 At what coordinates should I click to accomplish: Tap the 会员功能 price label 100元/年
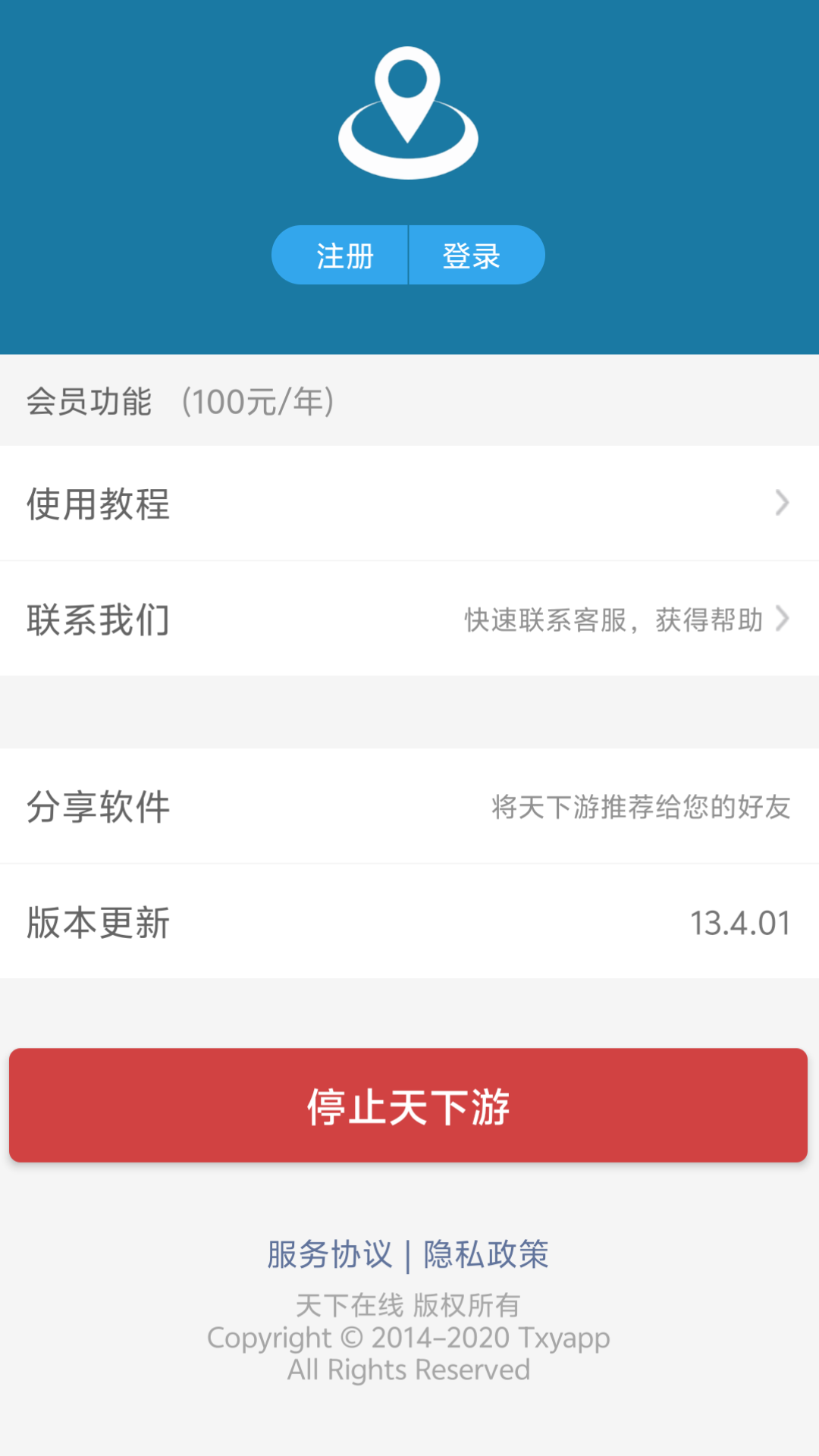(258, 401)
